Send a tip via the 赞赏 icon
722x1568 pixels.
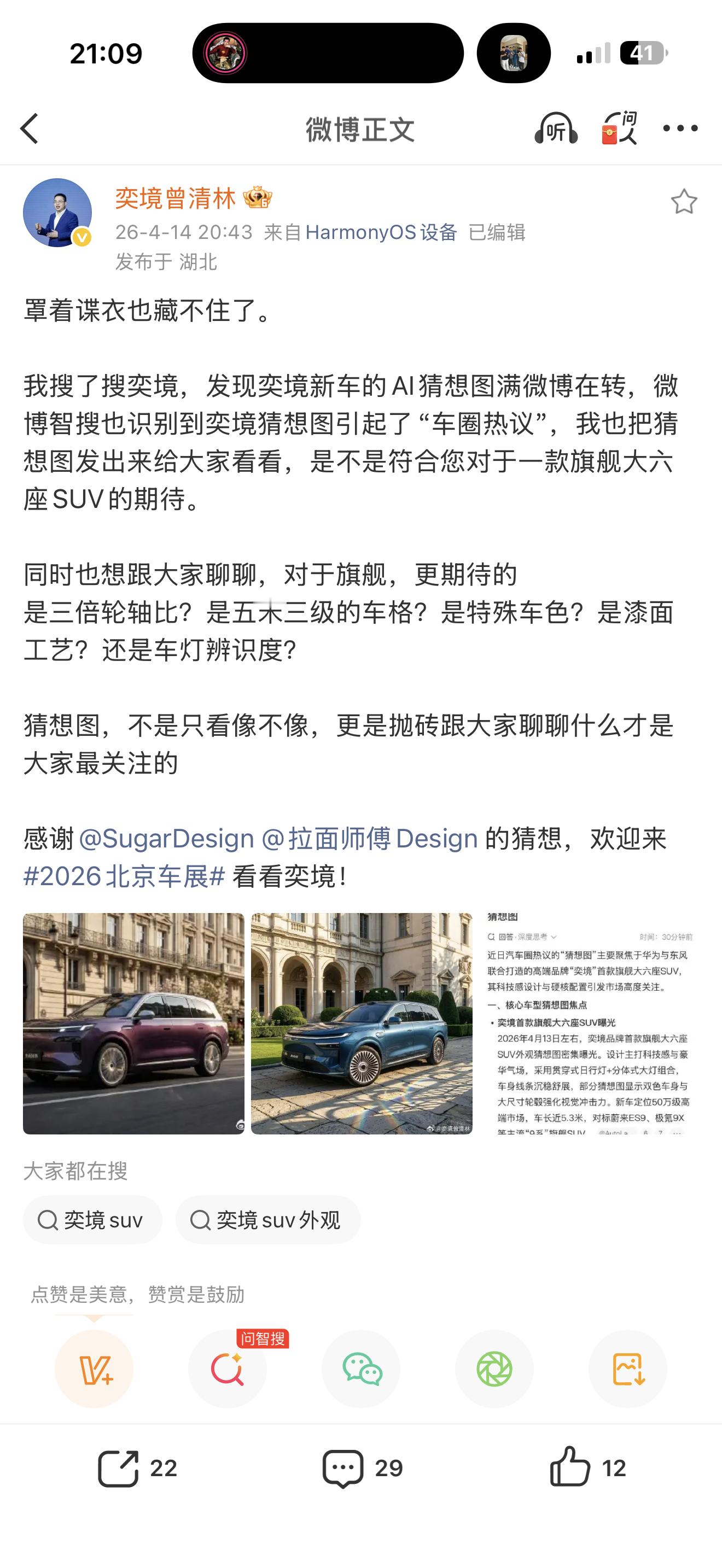pyautogui.click(x=95, y=1370)
